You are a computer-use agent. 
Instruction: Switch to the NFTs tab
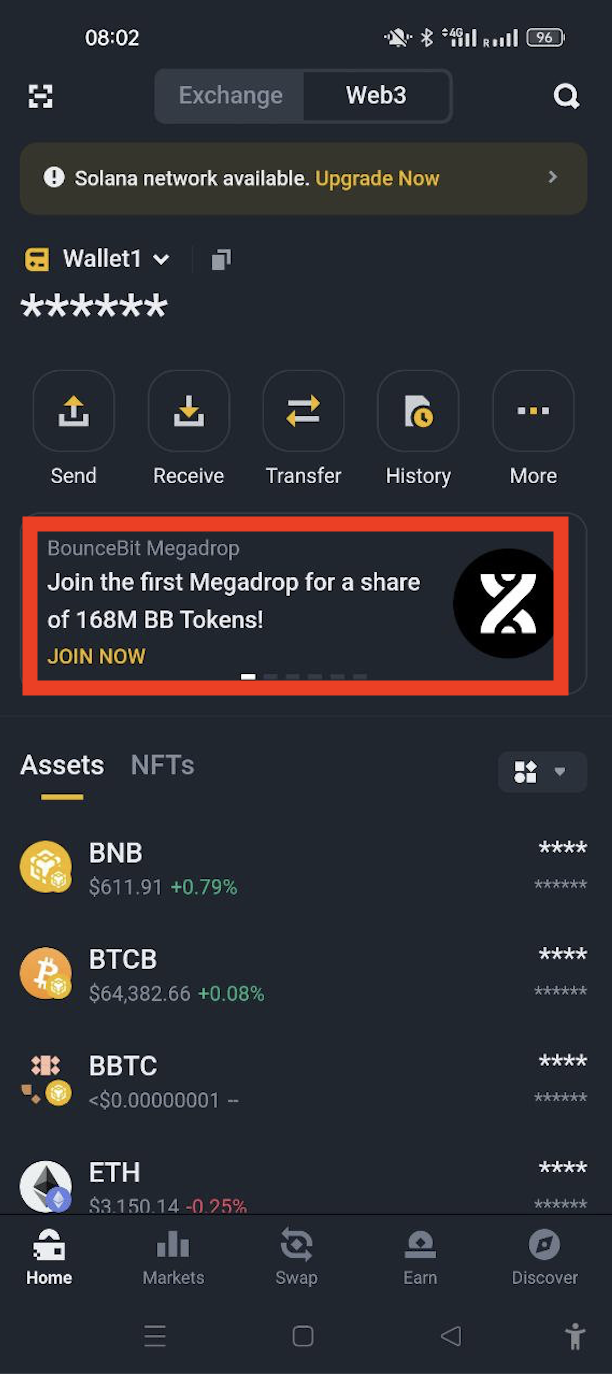click(162, 765)
